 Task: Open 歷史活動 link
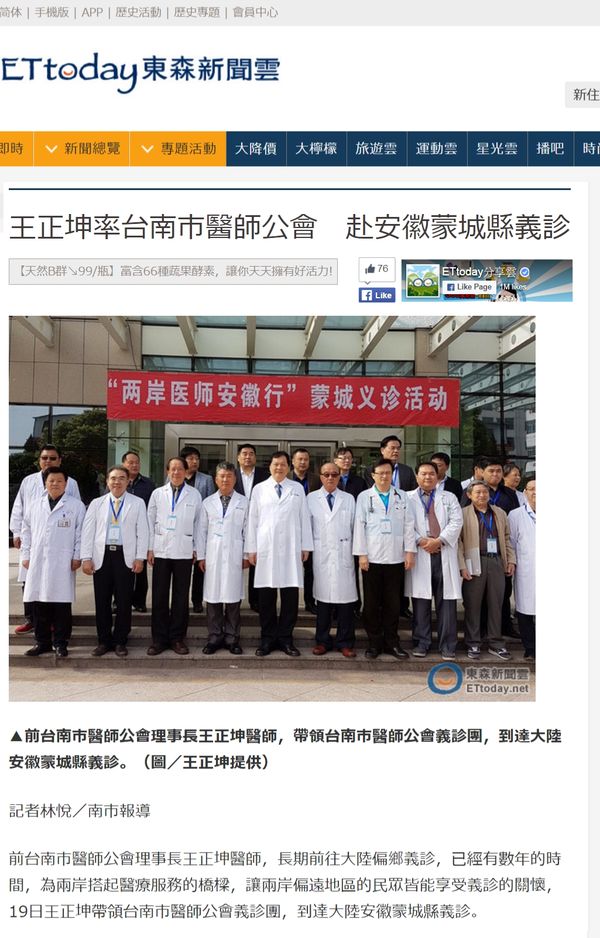tap(138, 12)
